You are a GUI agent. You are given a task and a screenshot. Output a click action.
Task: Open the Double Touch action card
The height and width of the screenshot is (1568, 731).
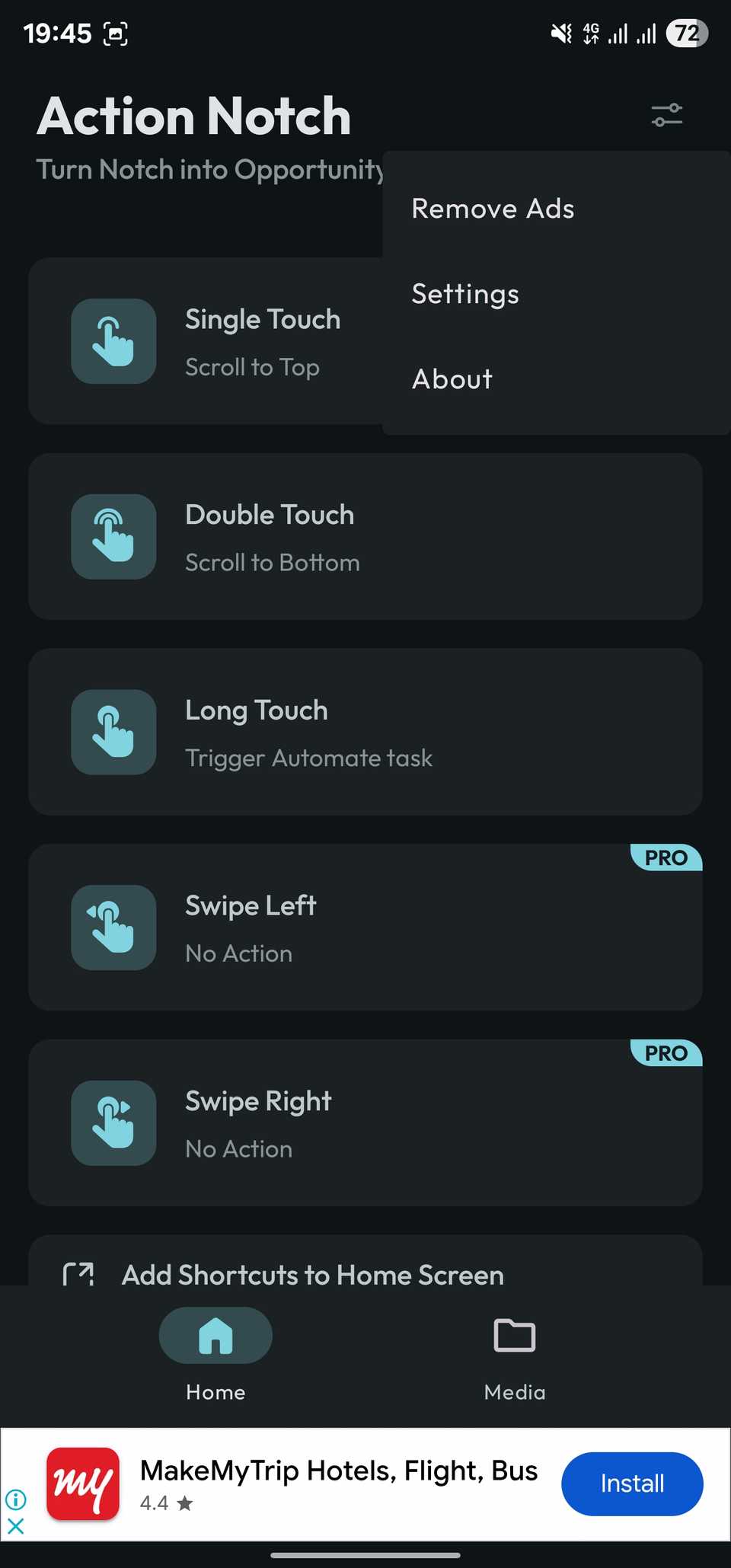click(x=365, y=537)
